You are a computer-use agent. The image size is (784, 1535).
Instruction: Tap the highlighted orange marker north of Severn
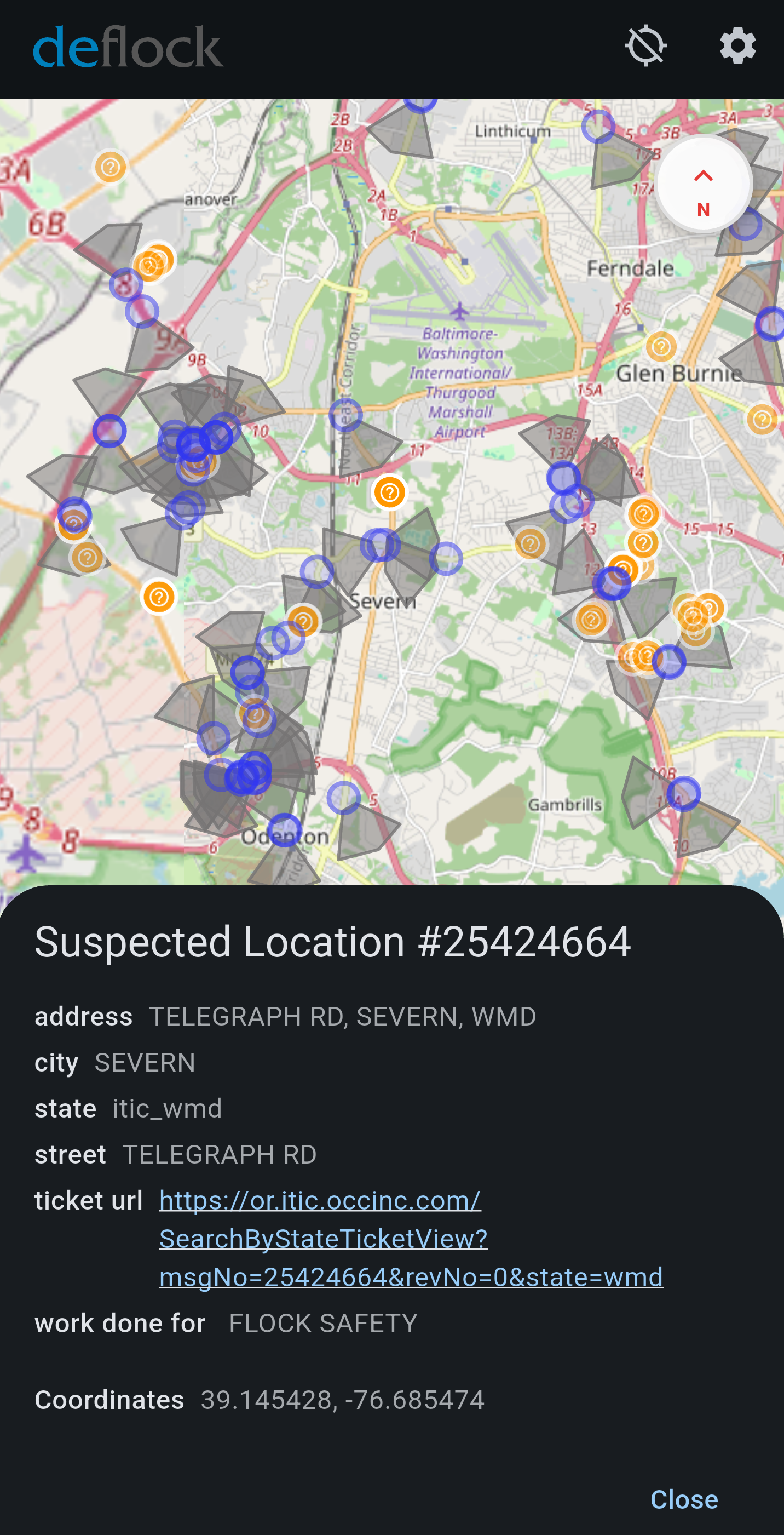[x=390, y=492]
